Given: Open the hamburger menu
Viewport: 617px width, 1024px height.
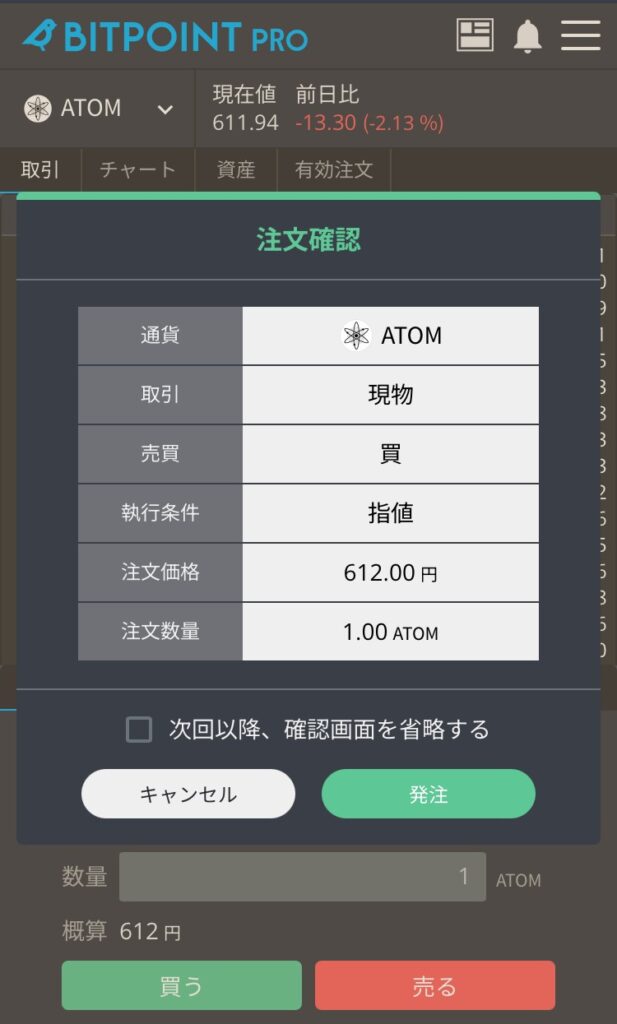Looking at the screenshot, I should [580, 36].
